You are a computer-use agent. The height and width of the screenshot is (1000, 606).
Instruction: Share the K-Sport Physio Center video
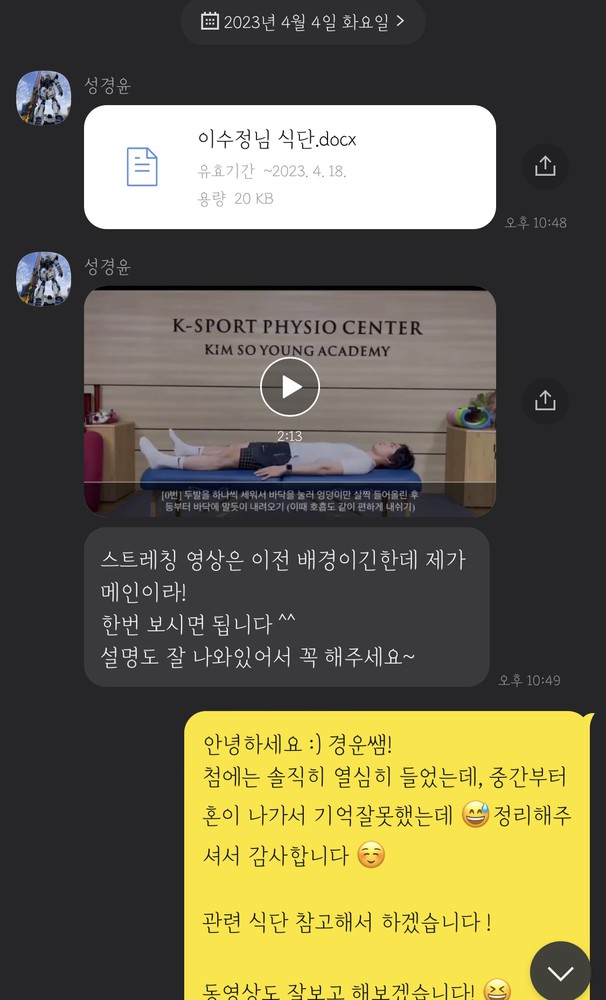pos(545,401)
